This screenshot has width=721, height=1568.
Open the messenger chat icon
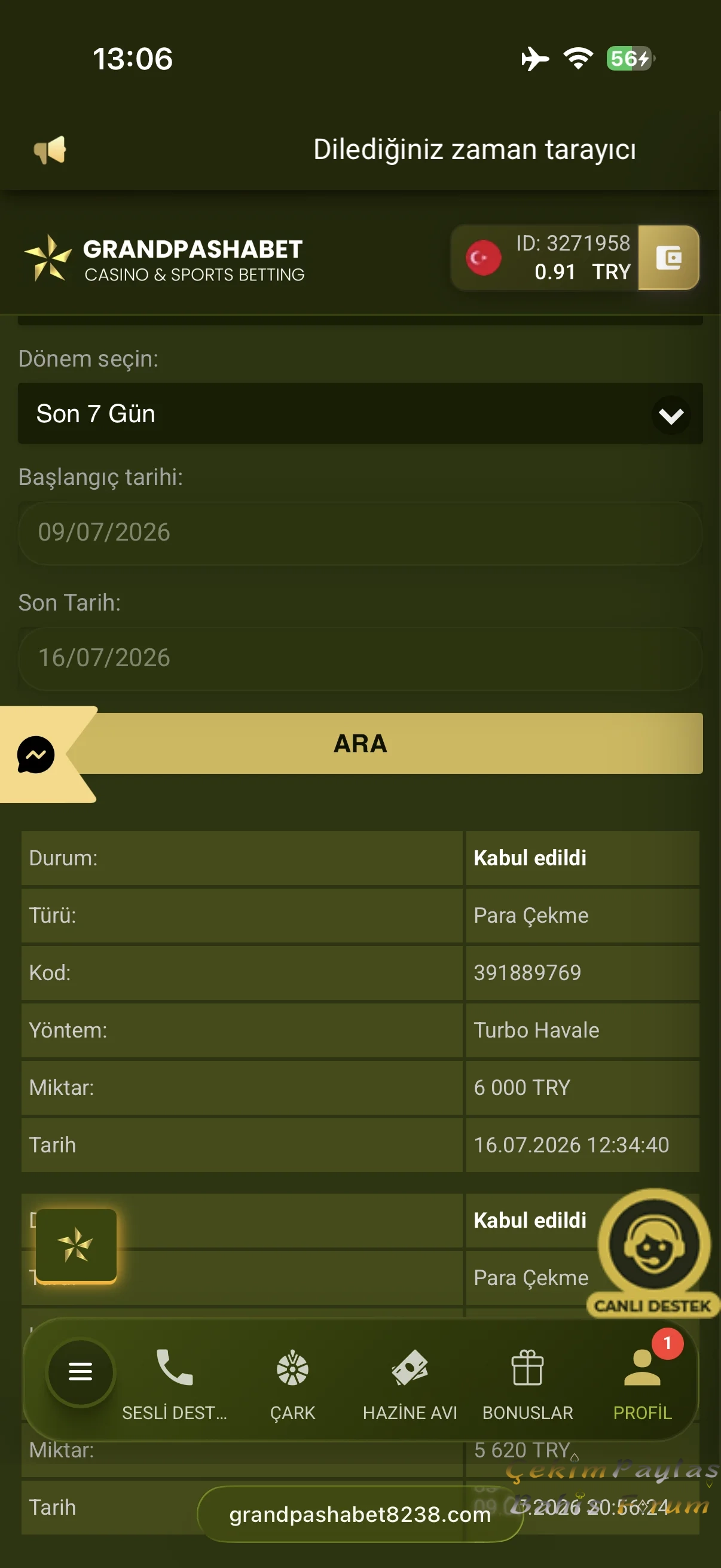tap(36, 755)
